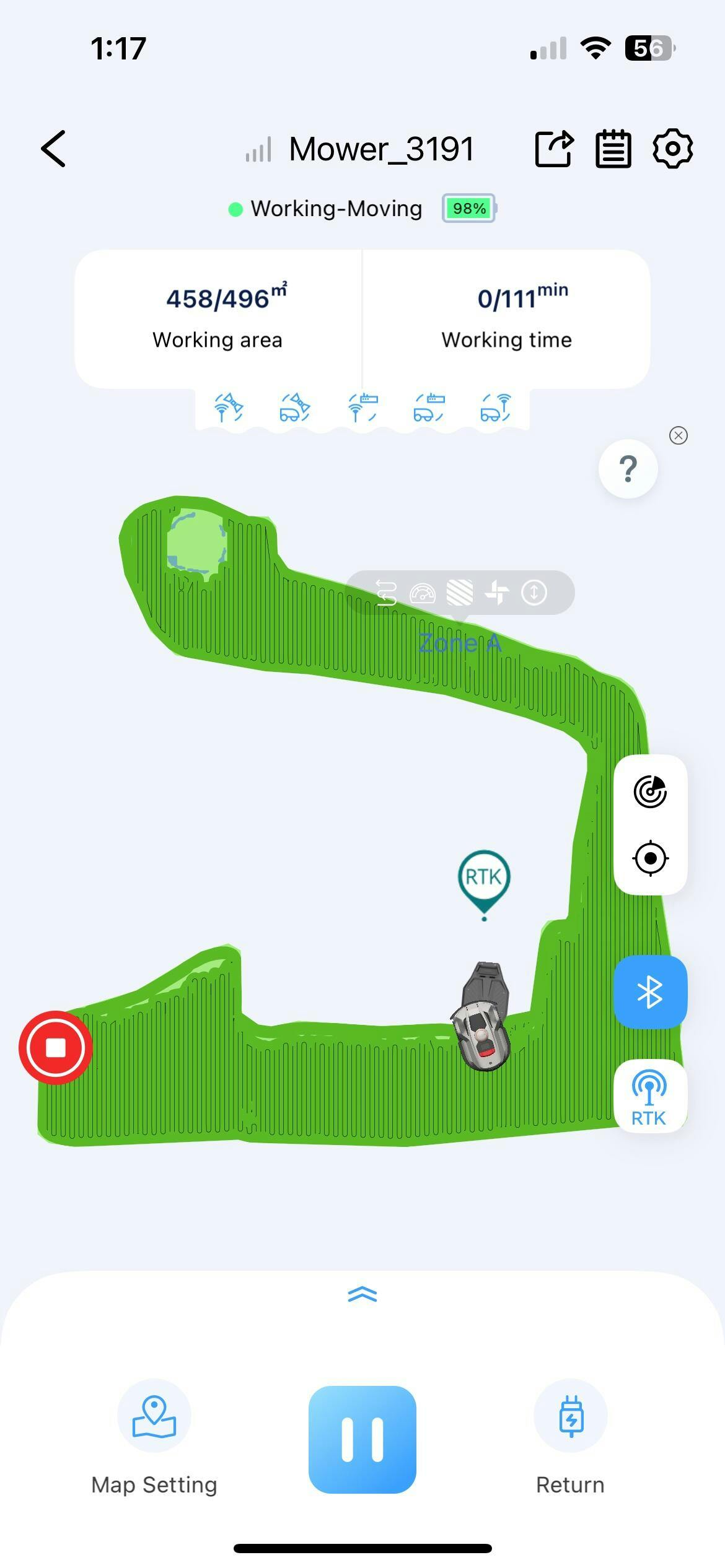Go back using the top-left arrow
Viewport: 725px width, 1568px height.
tap(53, 149)
